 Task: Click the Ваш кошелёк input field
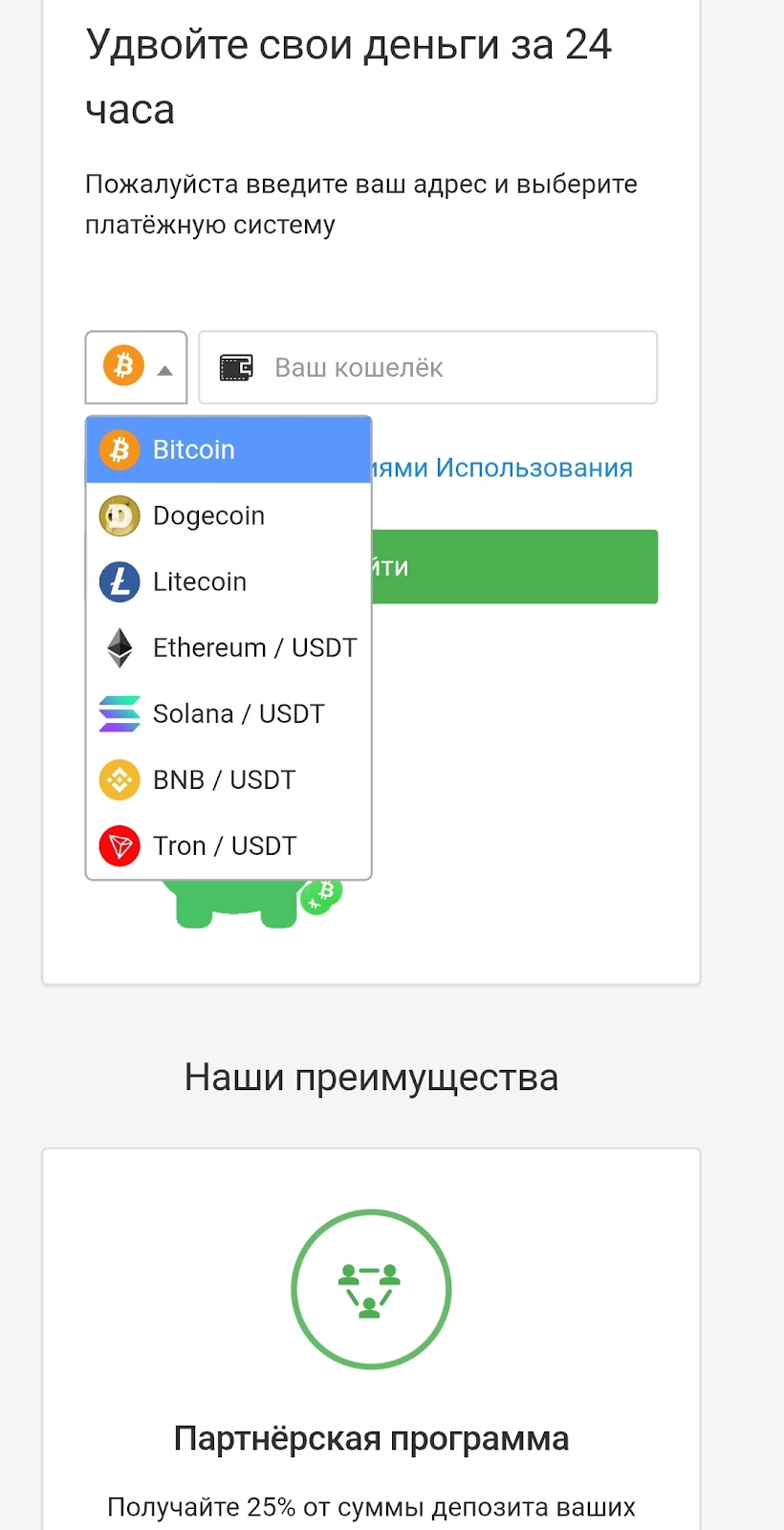(427, 366)
